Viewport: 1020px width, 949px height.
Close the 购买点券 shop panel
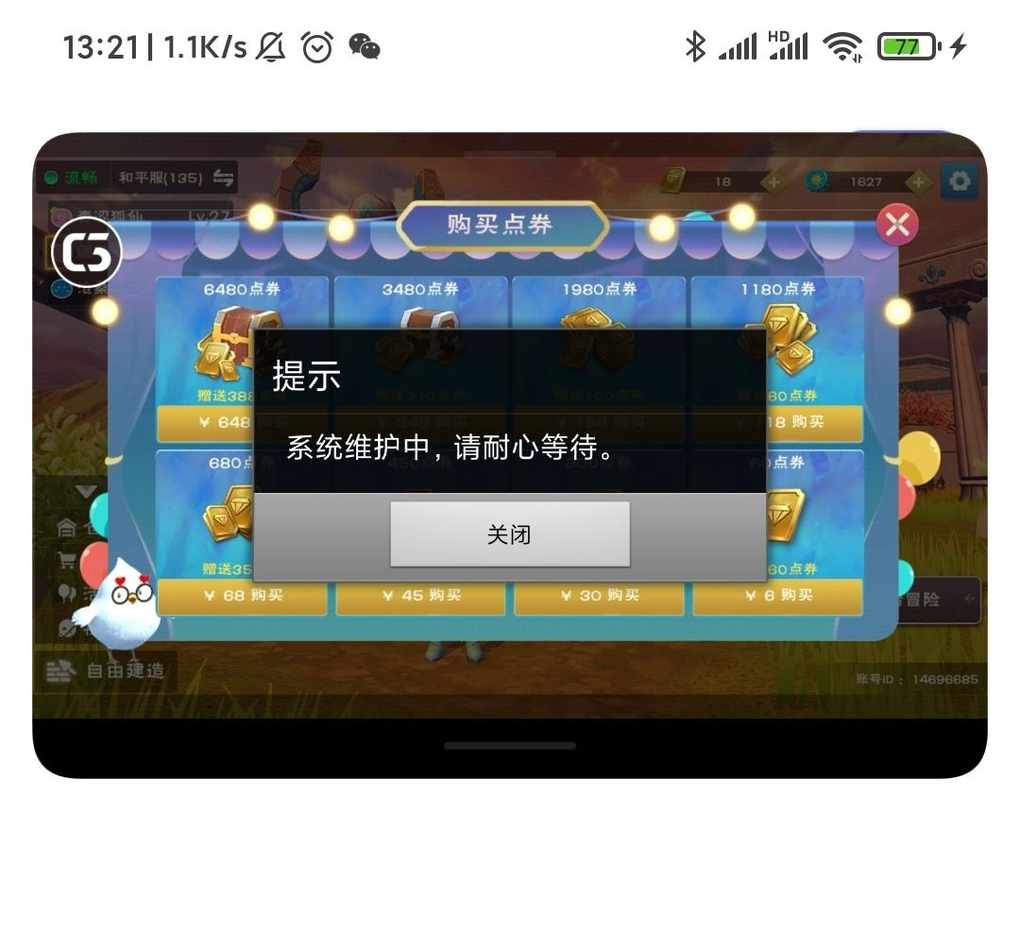(x=897, y=225)
